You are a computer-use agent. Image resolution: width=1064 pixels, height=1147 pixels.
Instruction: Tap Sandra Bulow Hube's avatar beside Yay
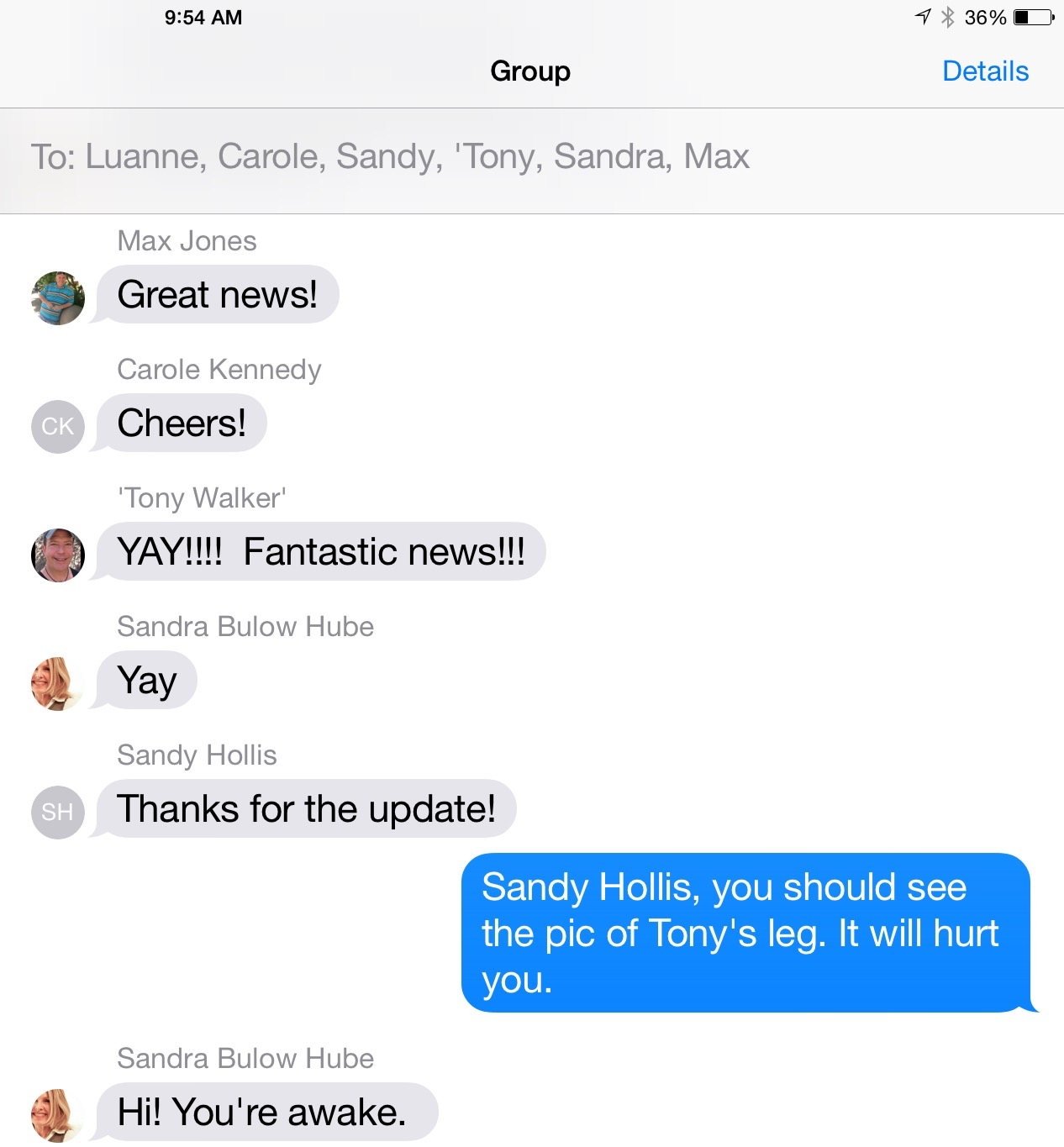point(58,684)
